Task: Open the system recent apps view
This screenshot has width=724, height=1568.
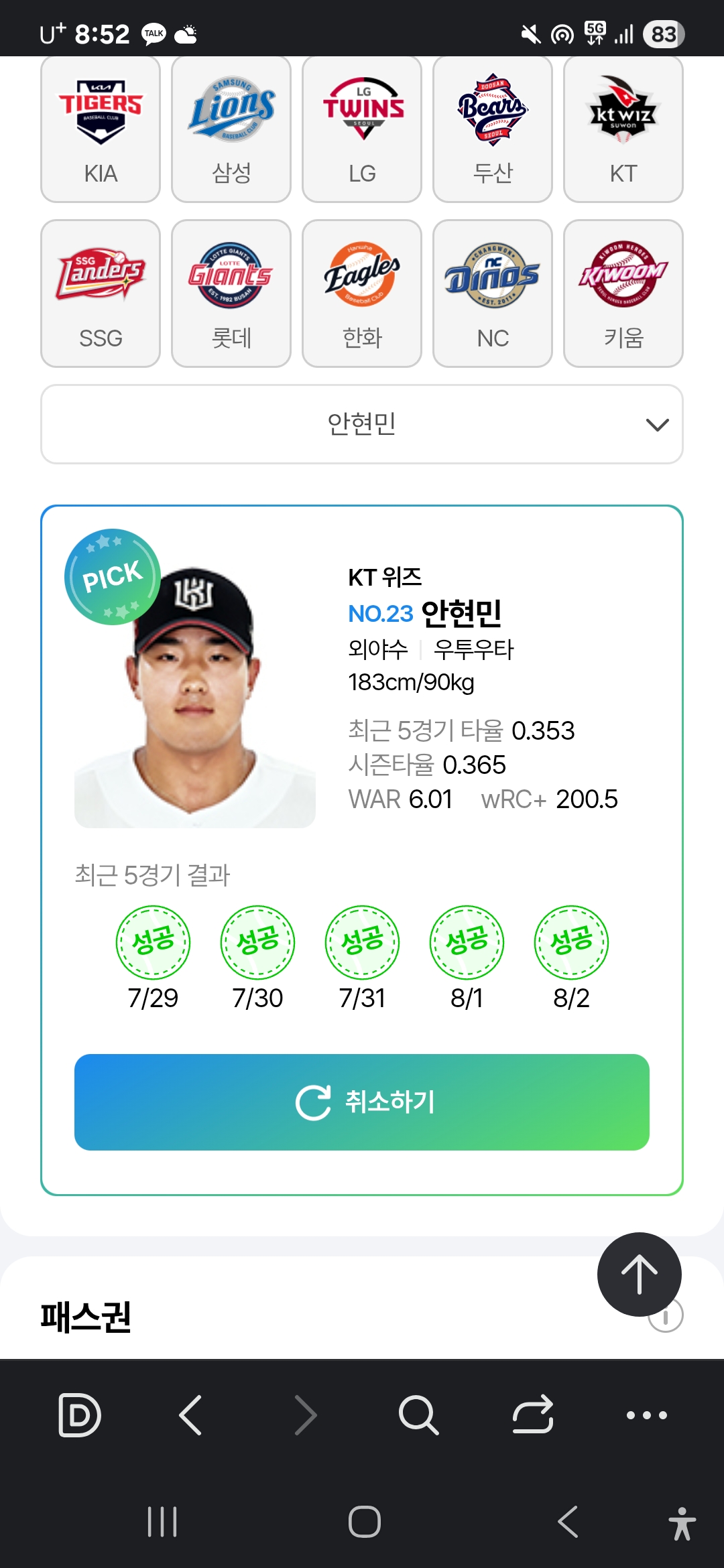Action: coord(162,1521)
